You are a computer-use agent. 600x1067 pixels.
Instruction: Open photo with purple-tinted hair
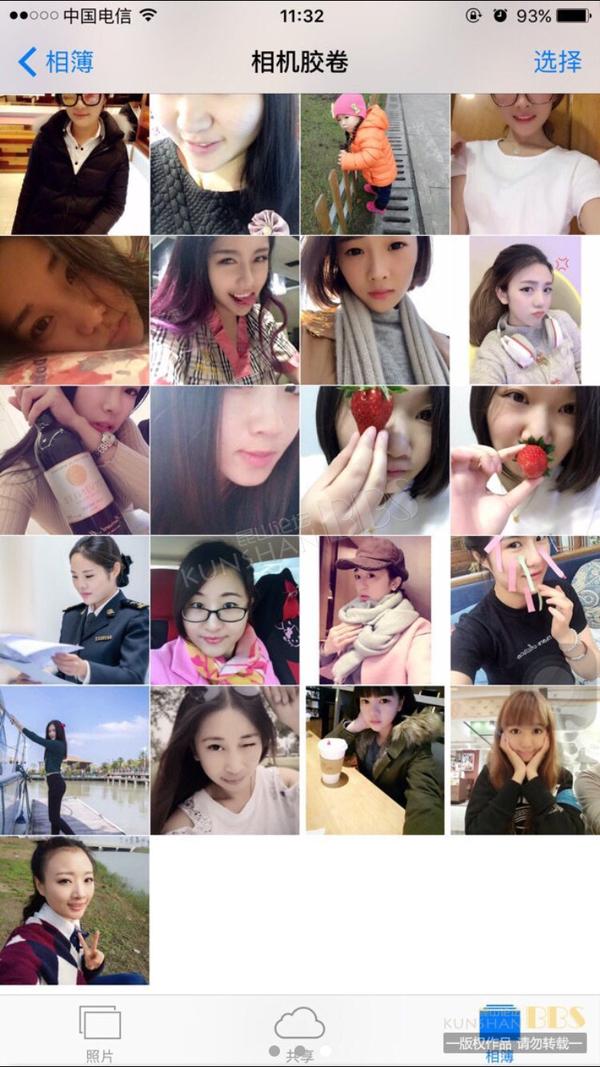(x=224, y=310)
